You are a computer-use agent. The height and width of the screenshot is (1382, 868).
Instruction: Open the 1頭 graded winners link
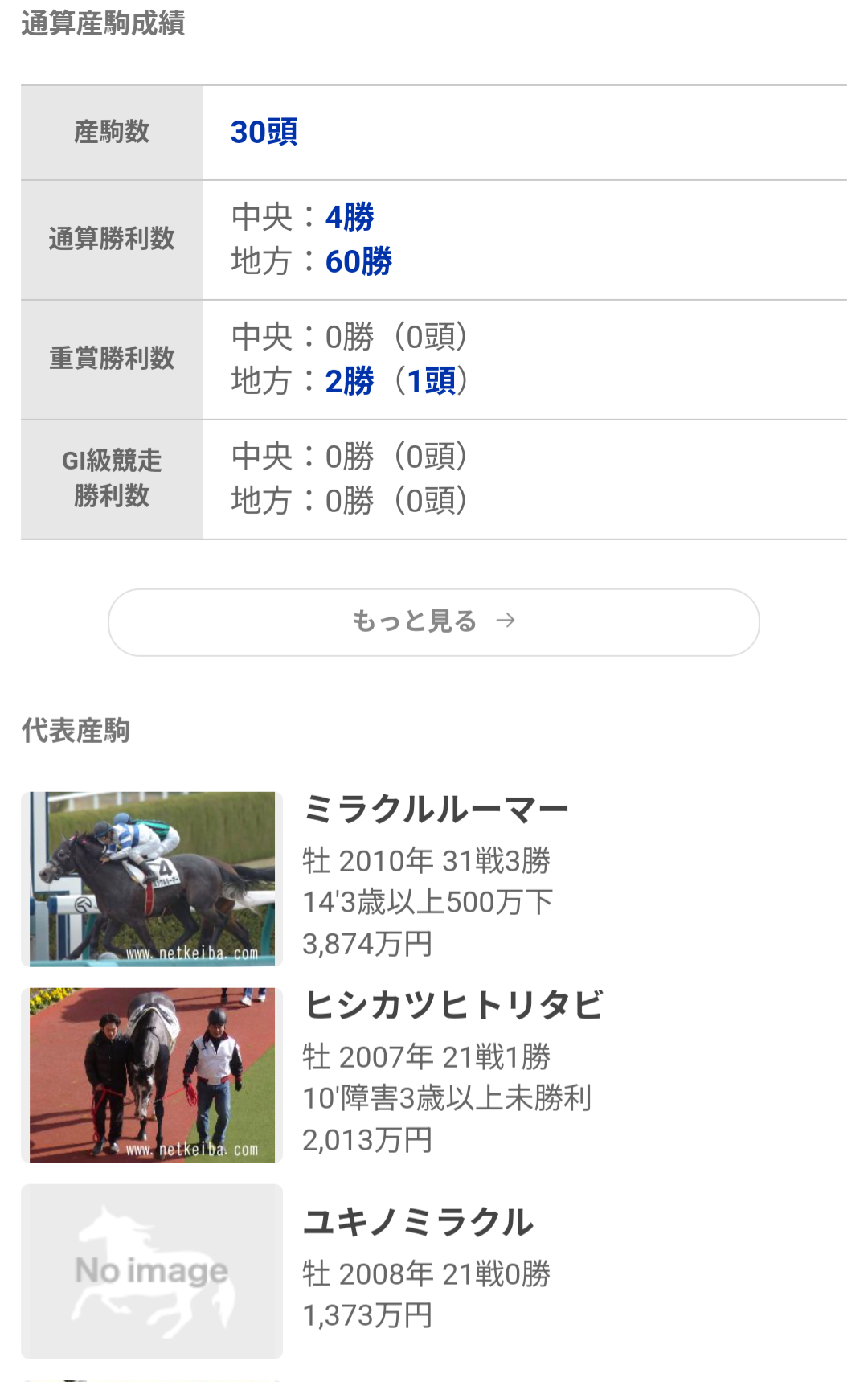(432, 381)
